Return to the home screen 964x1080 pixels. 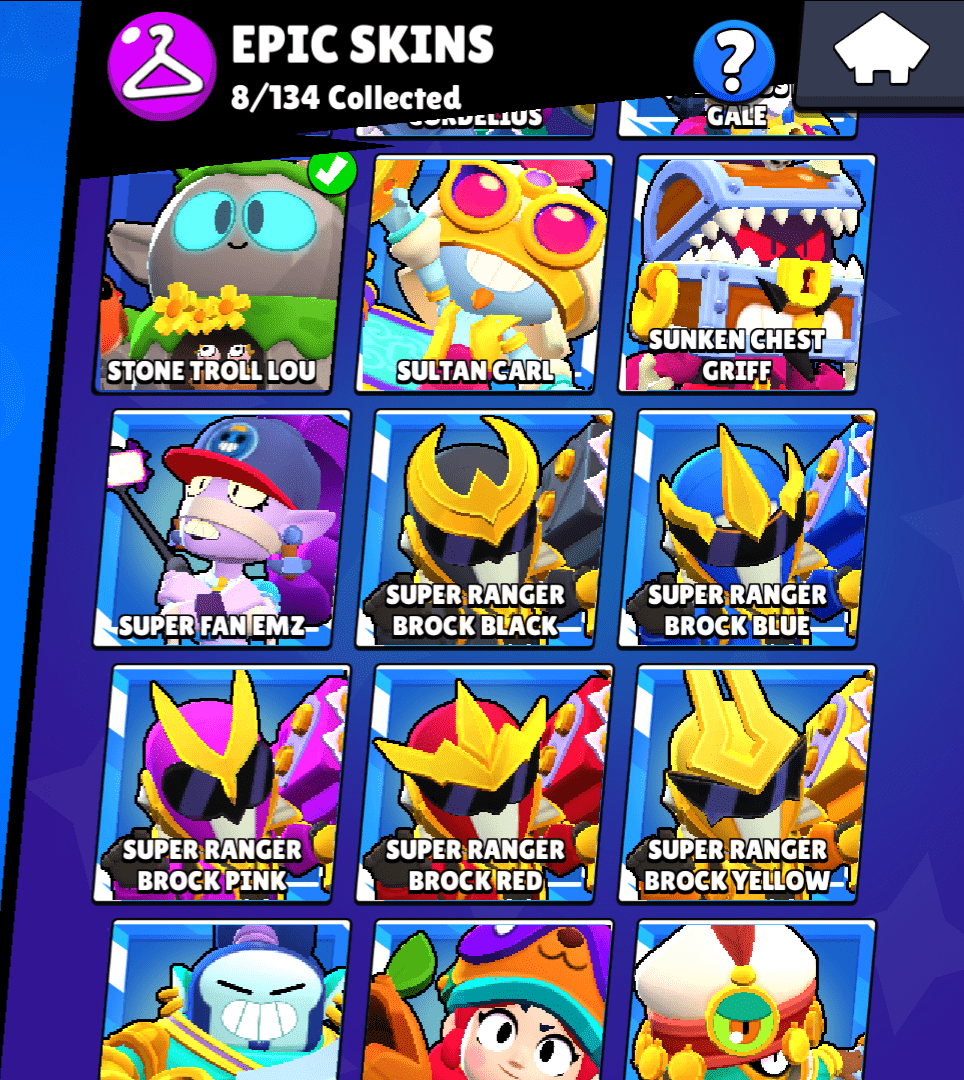(881, 51)
